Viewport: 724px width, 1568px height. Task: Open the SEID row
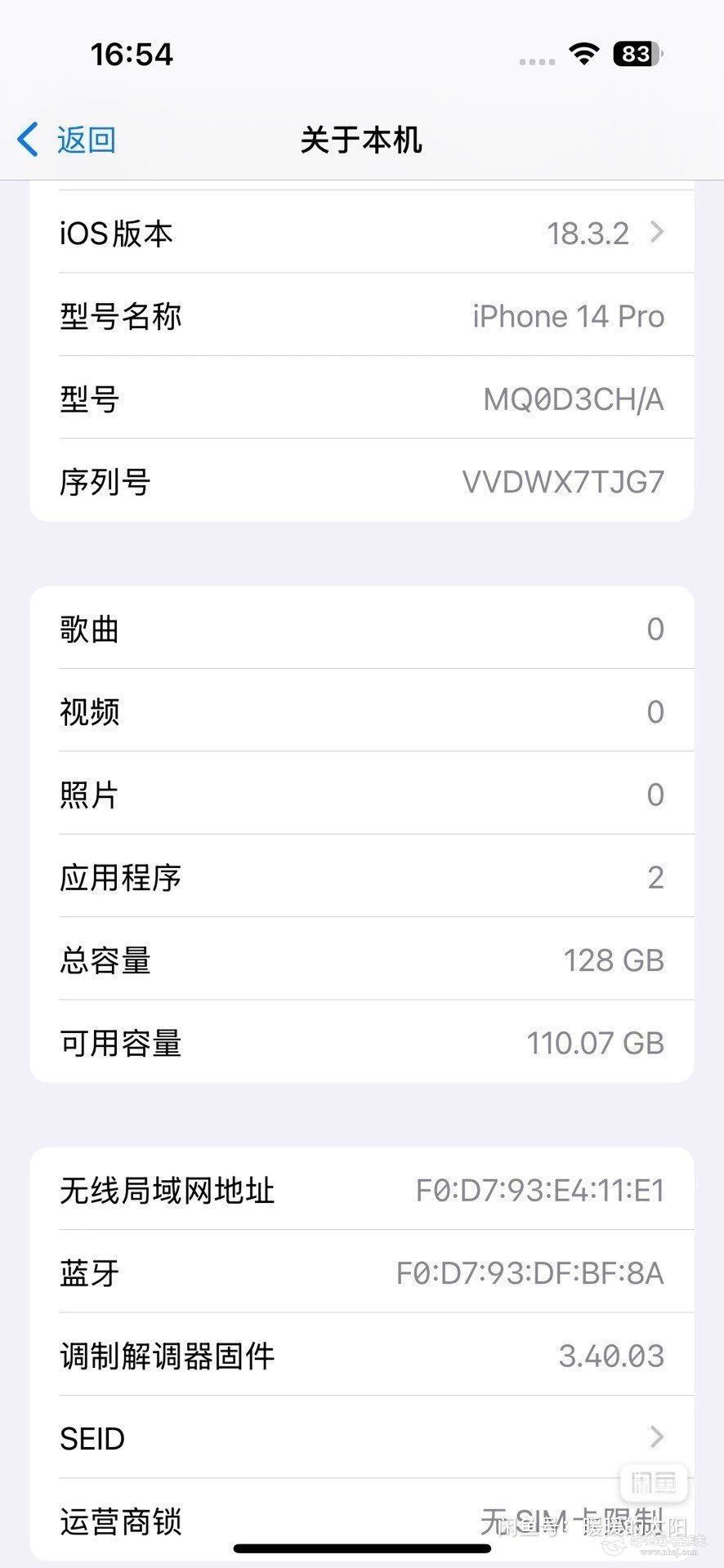(x=361, y=1438)
